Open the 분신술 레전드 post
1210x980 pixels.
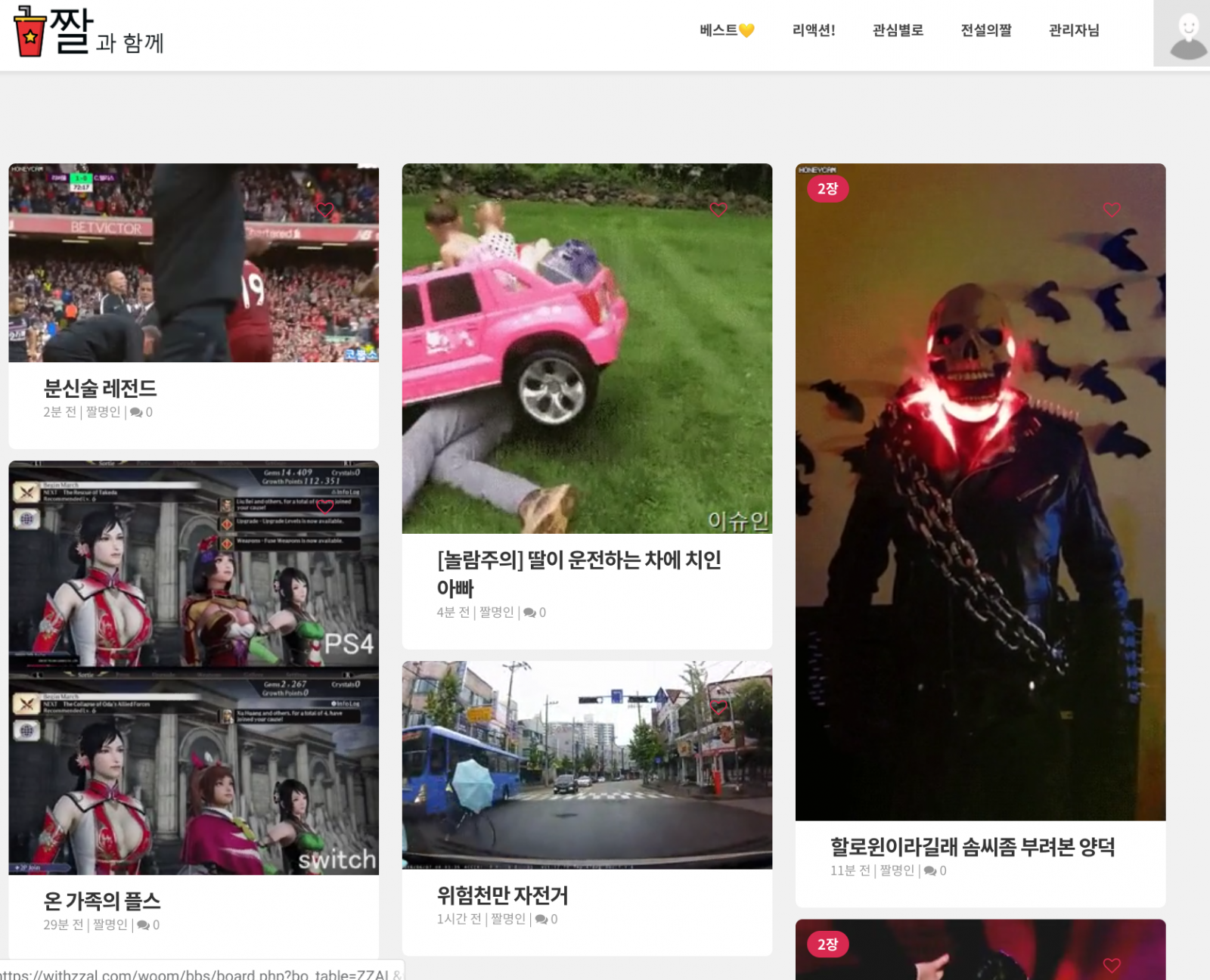(100, 389)
